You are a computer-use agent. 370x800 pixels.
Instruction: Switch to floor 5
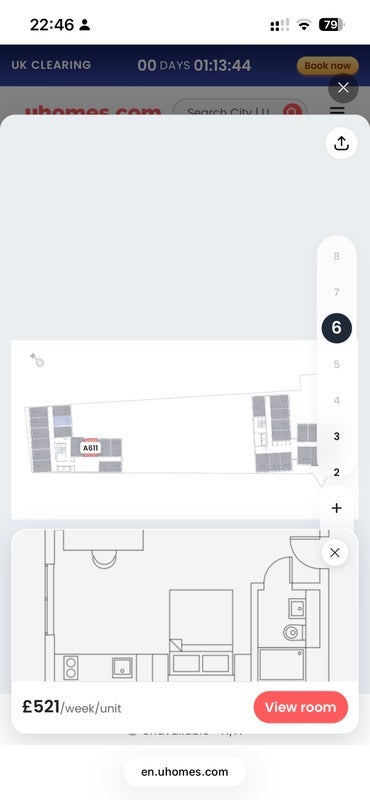(336, 364)
